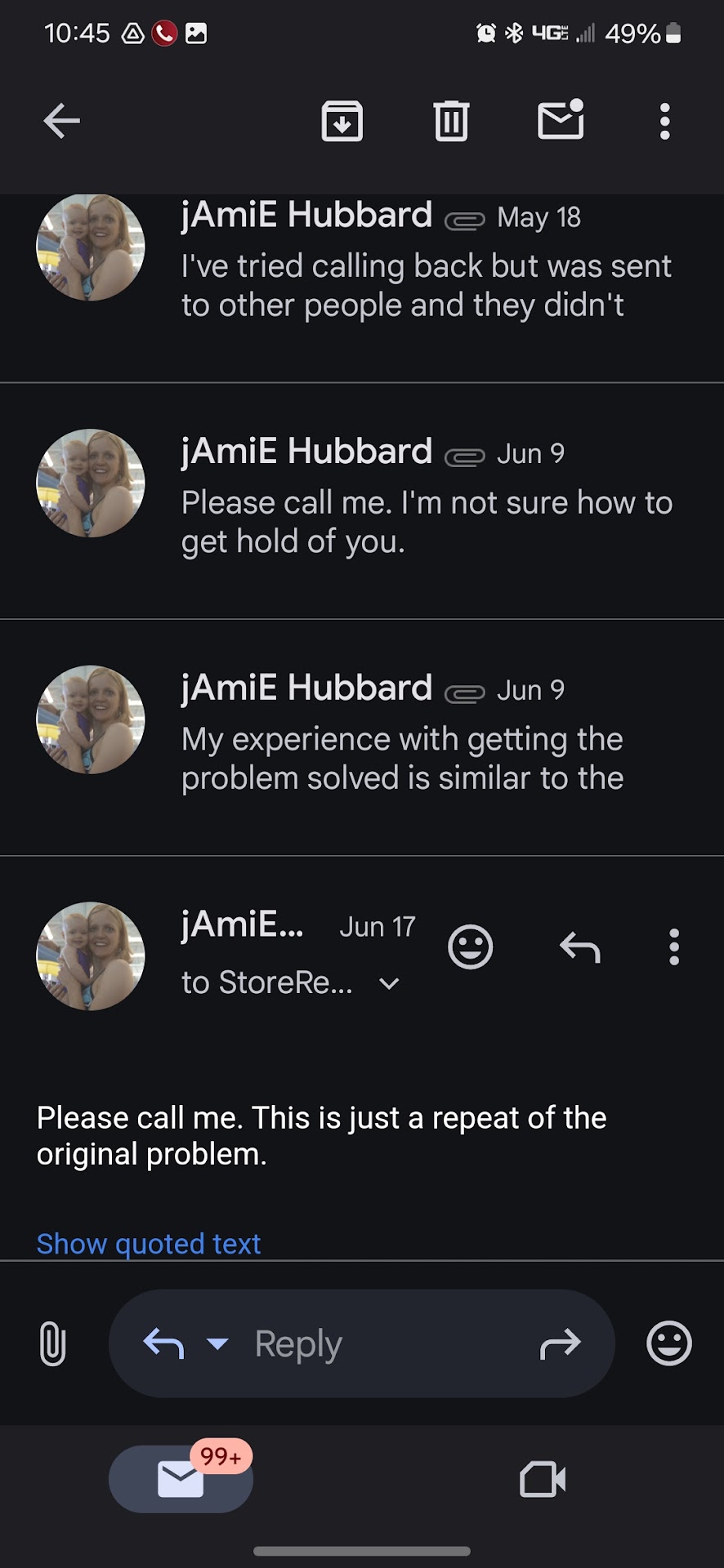Open the top bar overflow menu
Viewport: 724px width, 1568px height.
pyautogui.click(x=664, y=122)
